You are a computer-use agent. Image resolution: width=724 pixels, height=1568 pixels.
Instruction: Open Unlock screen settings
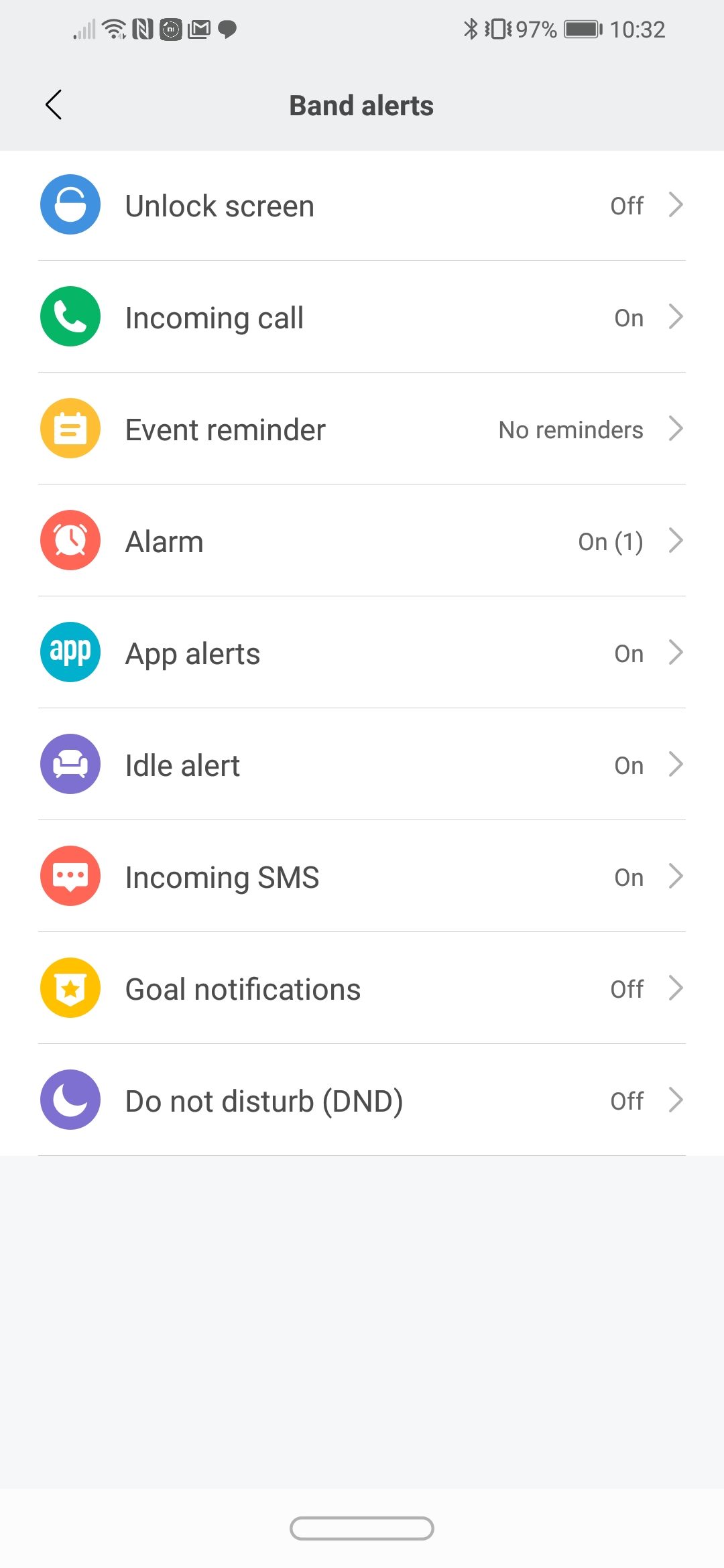[x=362, y=205]
